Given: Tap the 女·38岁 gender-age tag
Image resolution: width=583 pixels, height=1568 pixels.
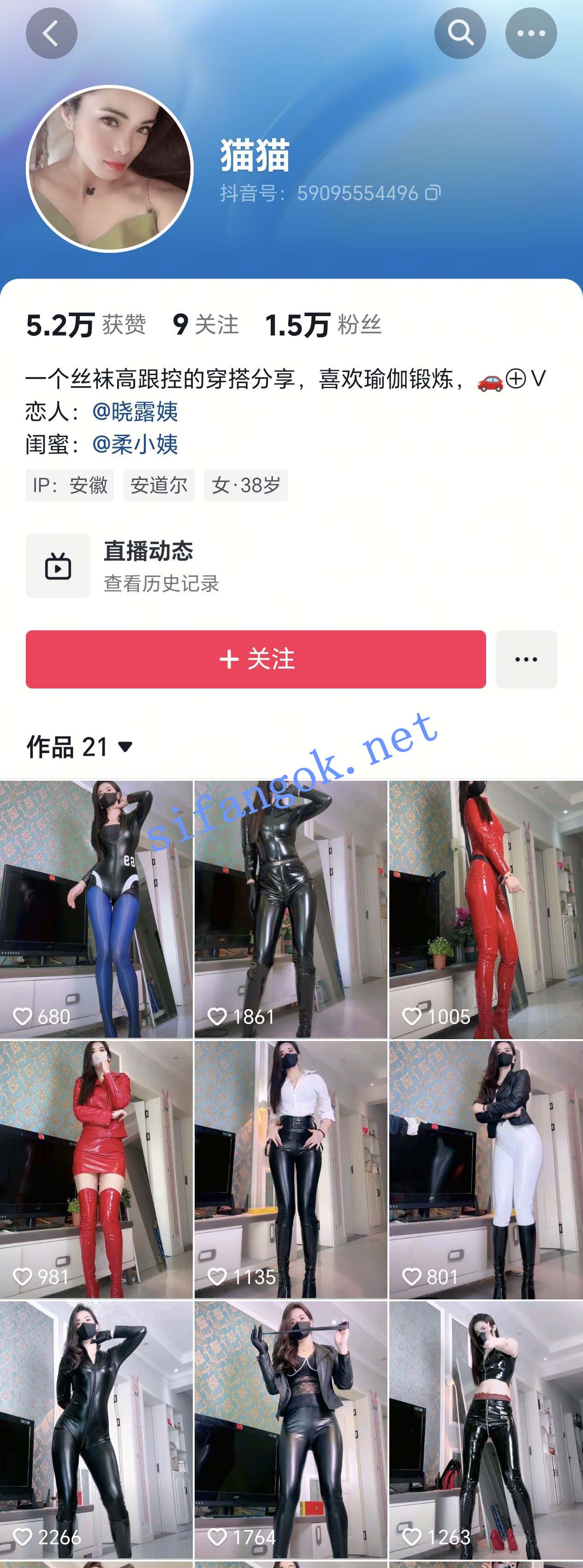Looking at the screenshot, I should tap(246, 485).
